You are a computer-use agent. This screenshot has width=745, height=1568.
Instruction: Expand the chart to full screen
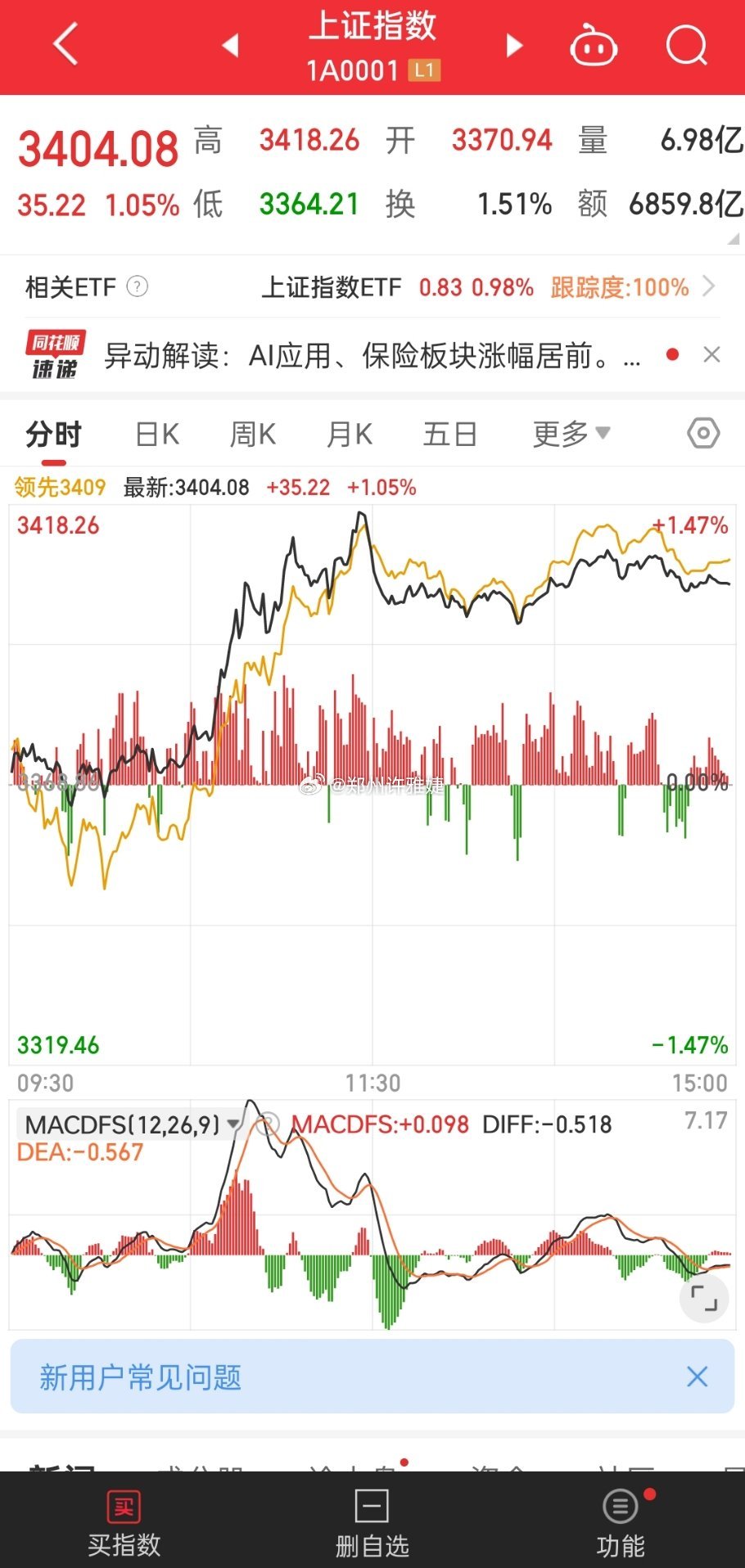[x=704, y=1298]
